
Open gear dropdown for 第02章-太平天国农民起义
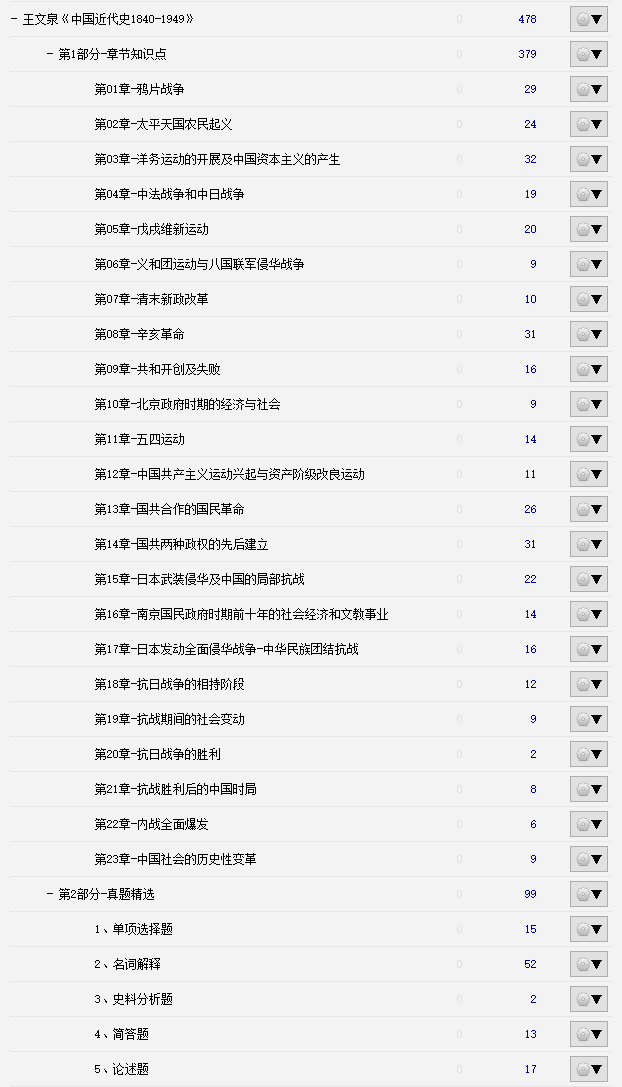[589, 124]
